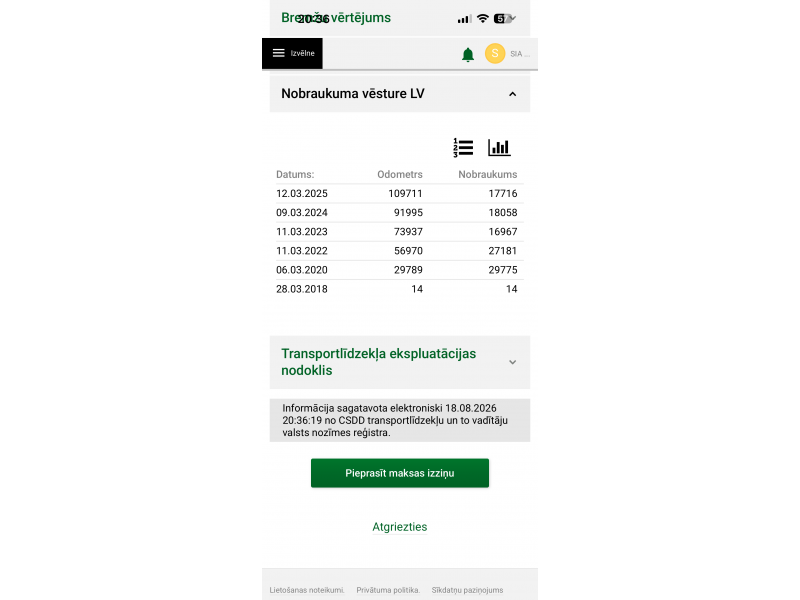The image size is (800, 600).
Task: Tap the Pieprasīt maksas izziņu button
Action: (x=400, y=473)
